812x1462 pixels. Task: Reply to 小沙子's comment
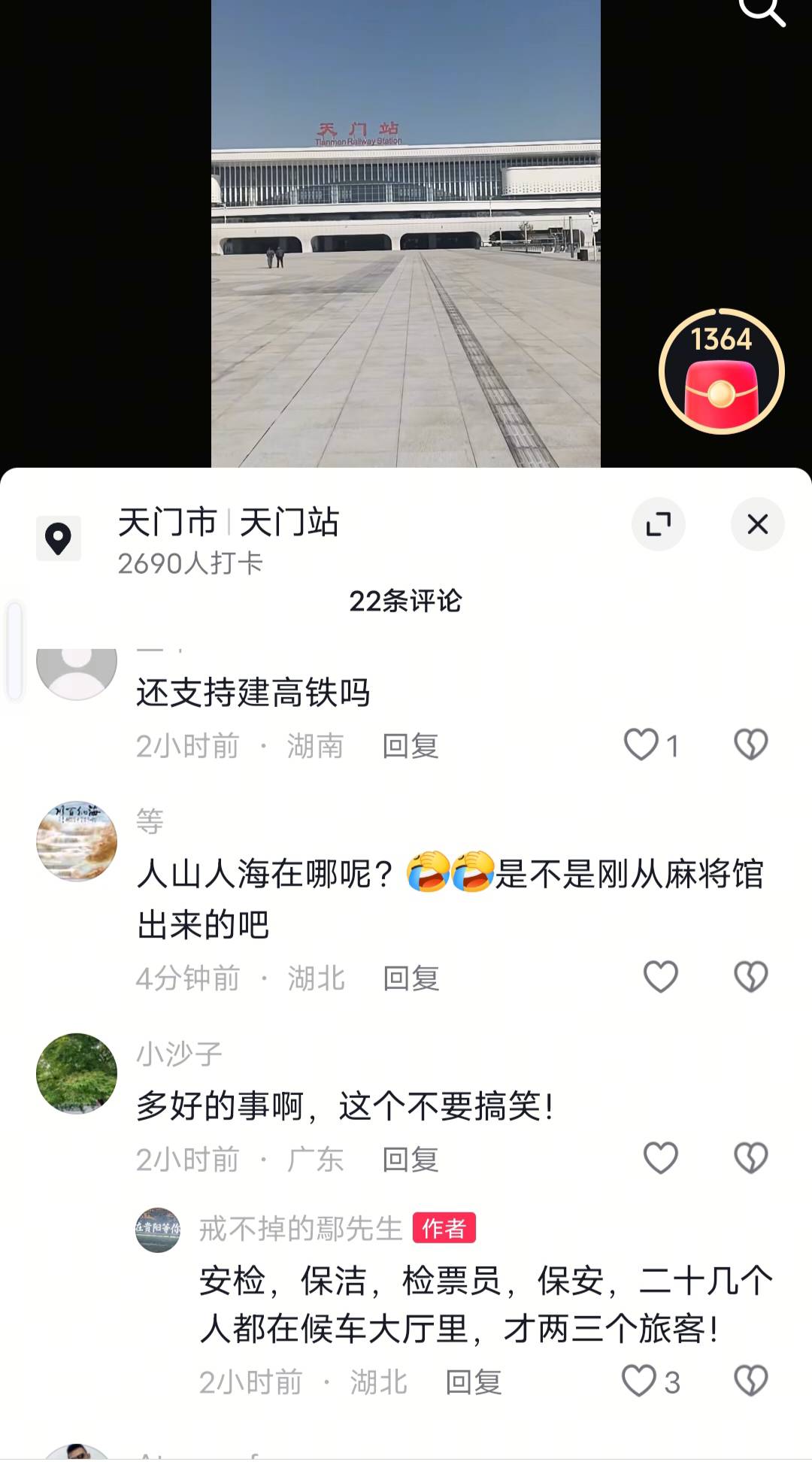tap(410, 1160)
